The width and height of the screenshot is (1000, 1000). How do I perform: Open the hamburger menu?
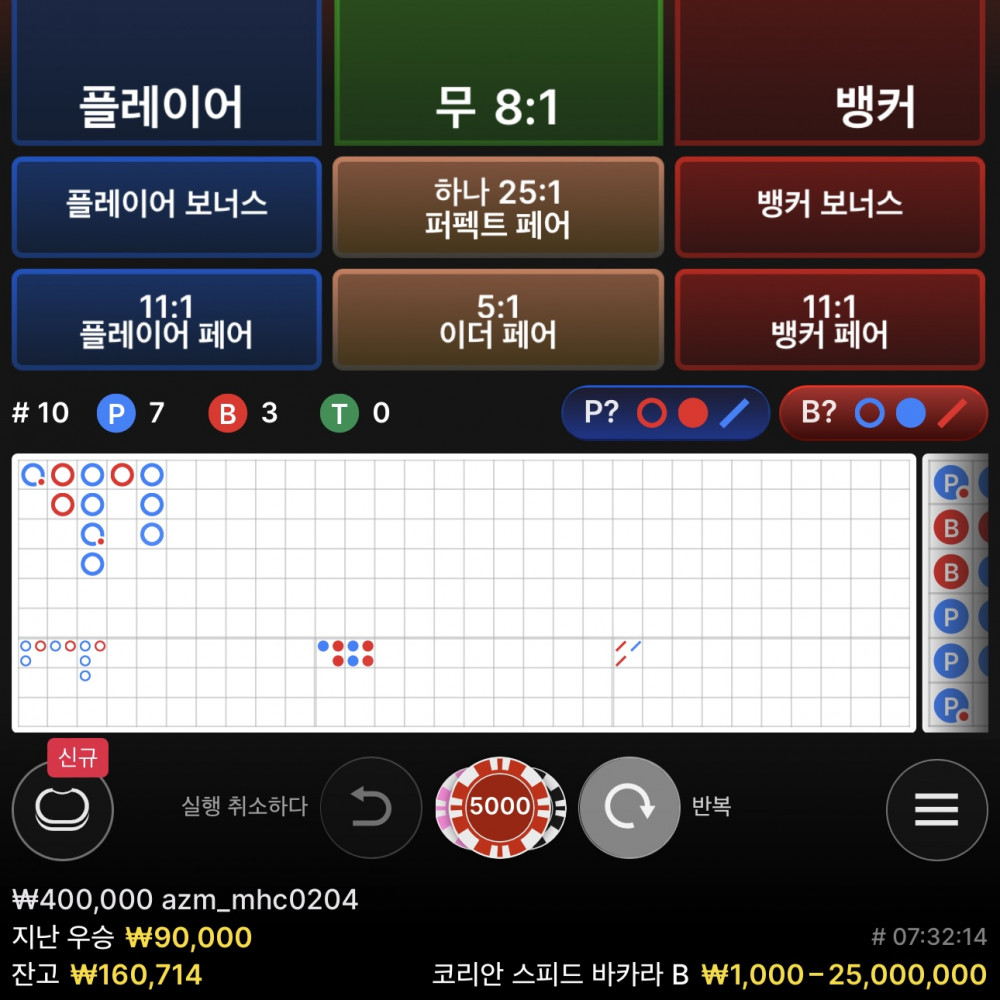coord(936,810)
